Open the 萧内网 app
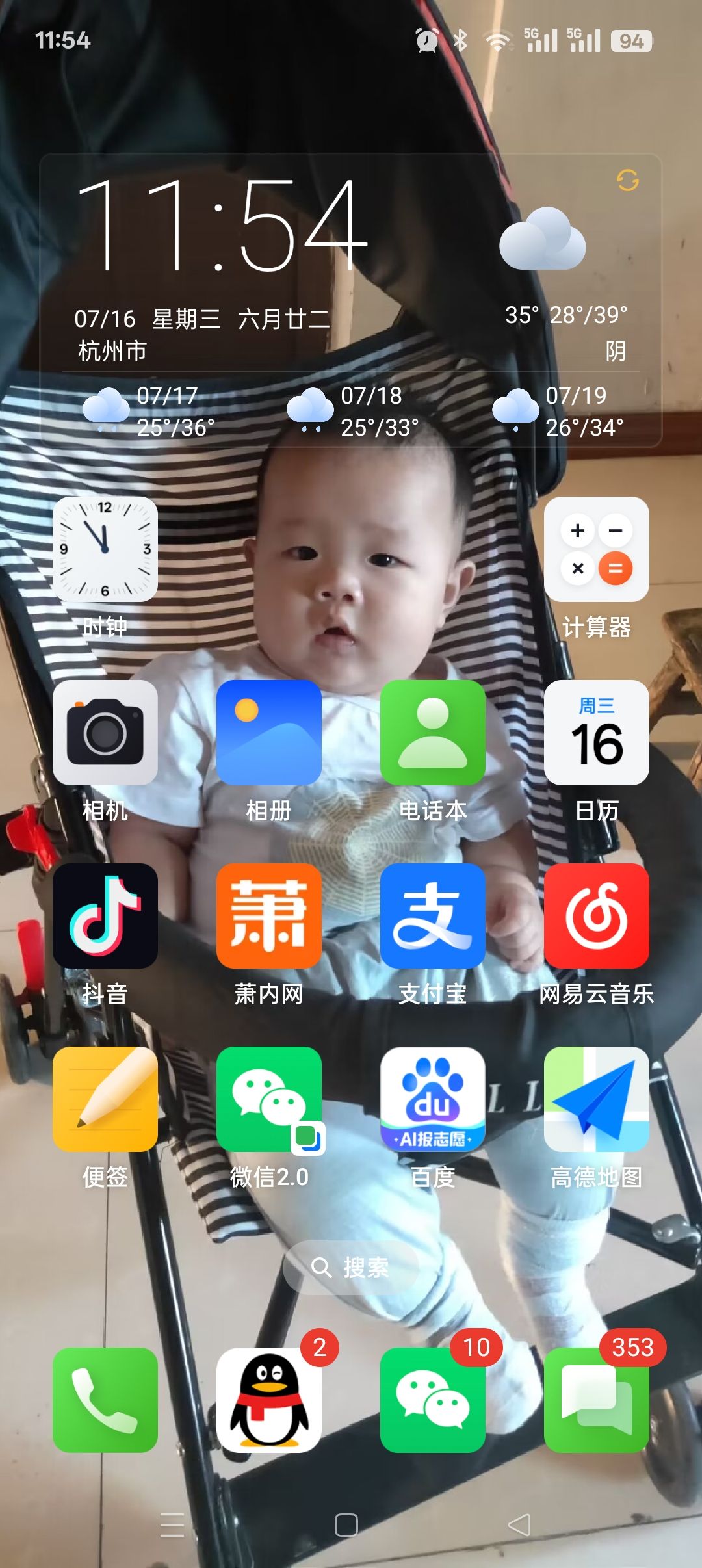Screen dimensions: 702x1568 point(268,916)
